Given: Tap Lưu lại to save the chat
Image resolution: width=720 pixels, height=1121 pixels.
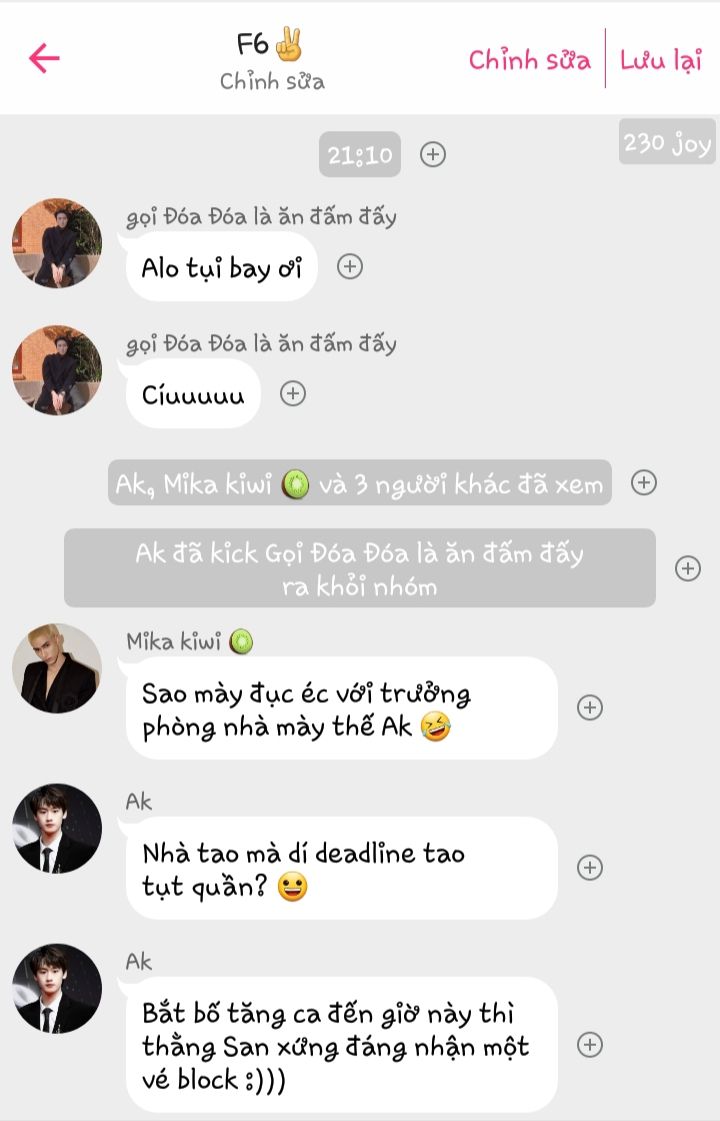Looking at the screenshot, I should pos(661,60).
